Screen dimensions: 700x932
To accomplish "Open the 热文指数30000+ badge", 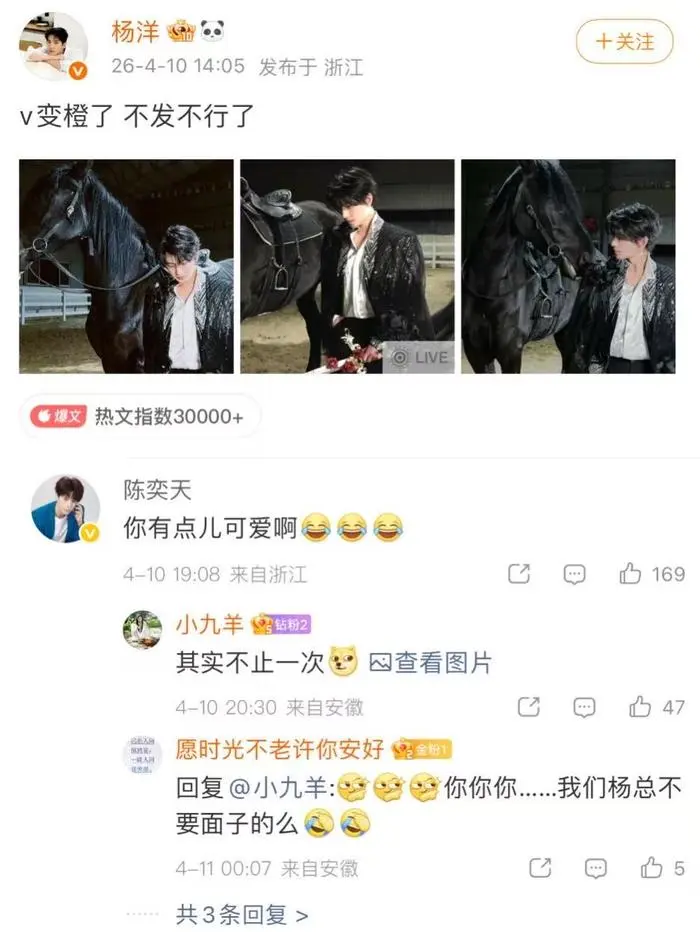I will tap(140, 416).
